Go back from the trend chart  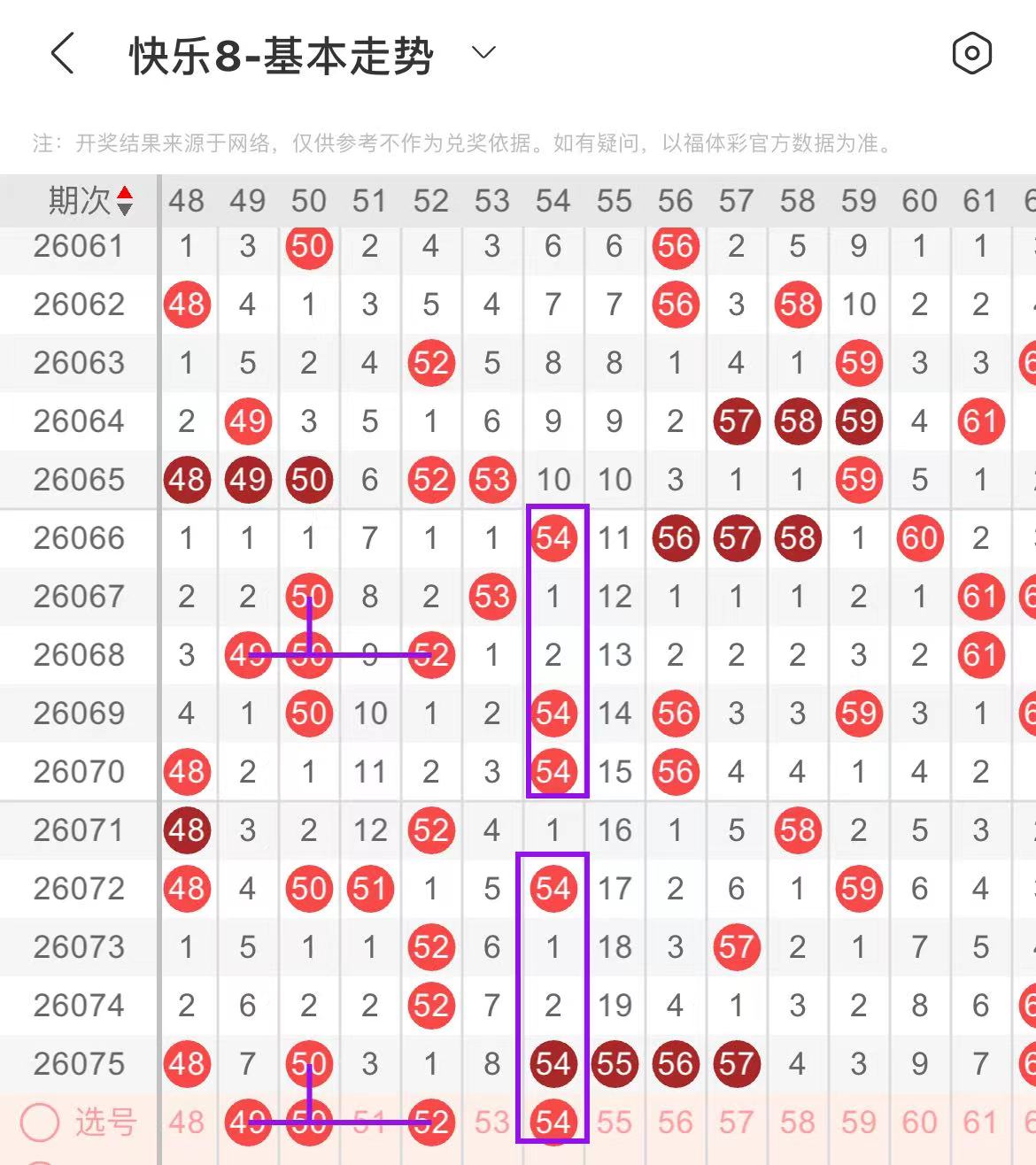point(62,55)
